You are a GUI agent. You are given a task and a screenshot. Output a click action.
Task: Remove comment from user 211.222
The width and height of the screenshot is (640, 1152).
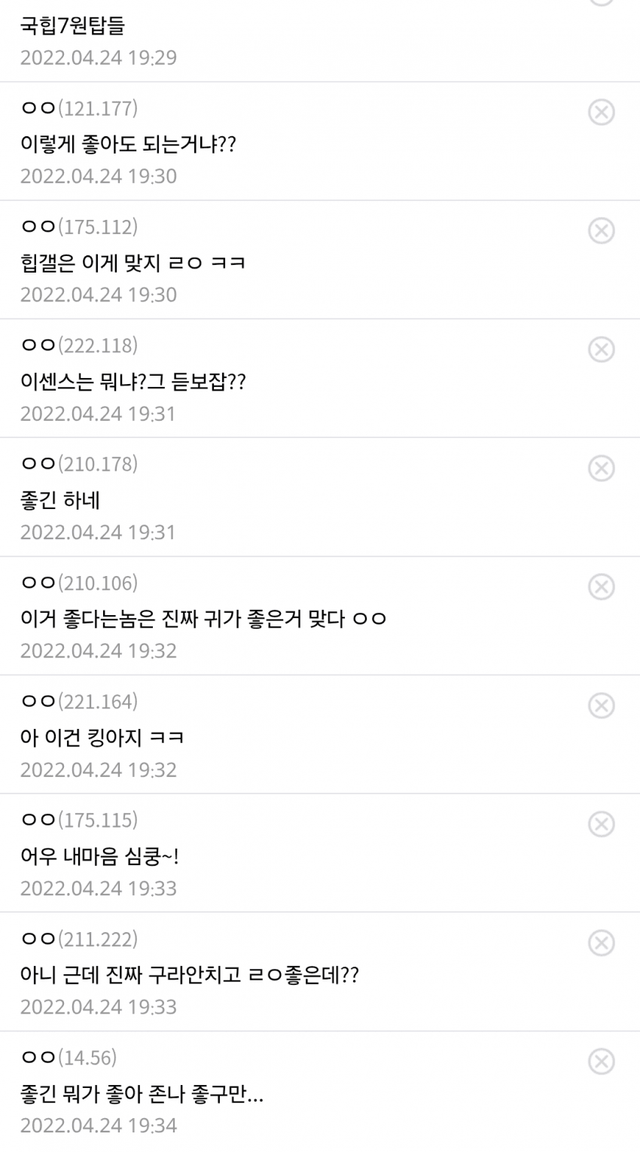(x=600, y=942)
